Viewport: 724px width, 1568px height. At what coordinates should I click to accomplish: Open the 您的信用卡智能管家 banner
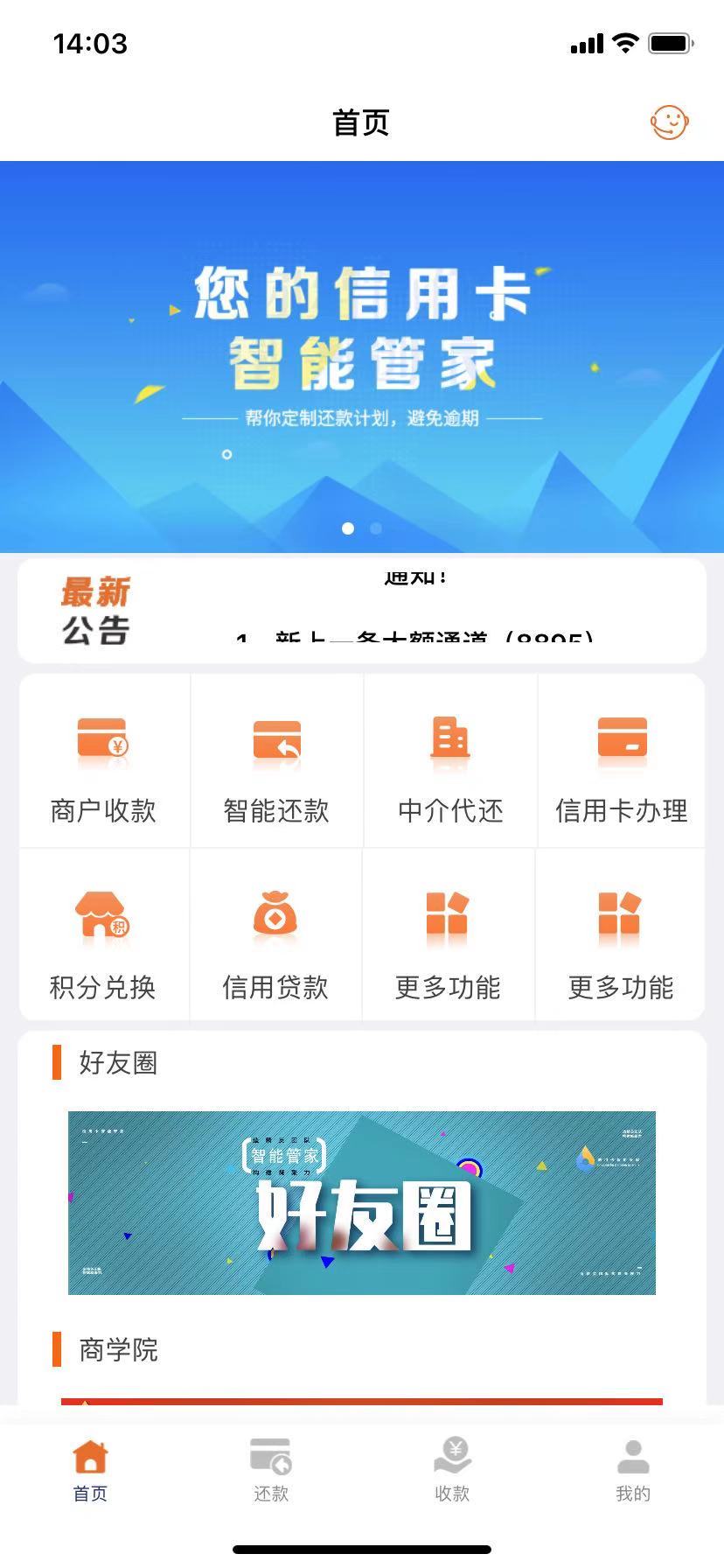[x=362, y=356]
